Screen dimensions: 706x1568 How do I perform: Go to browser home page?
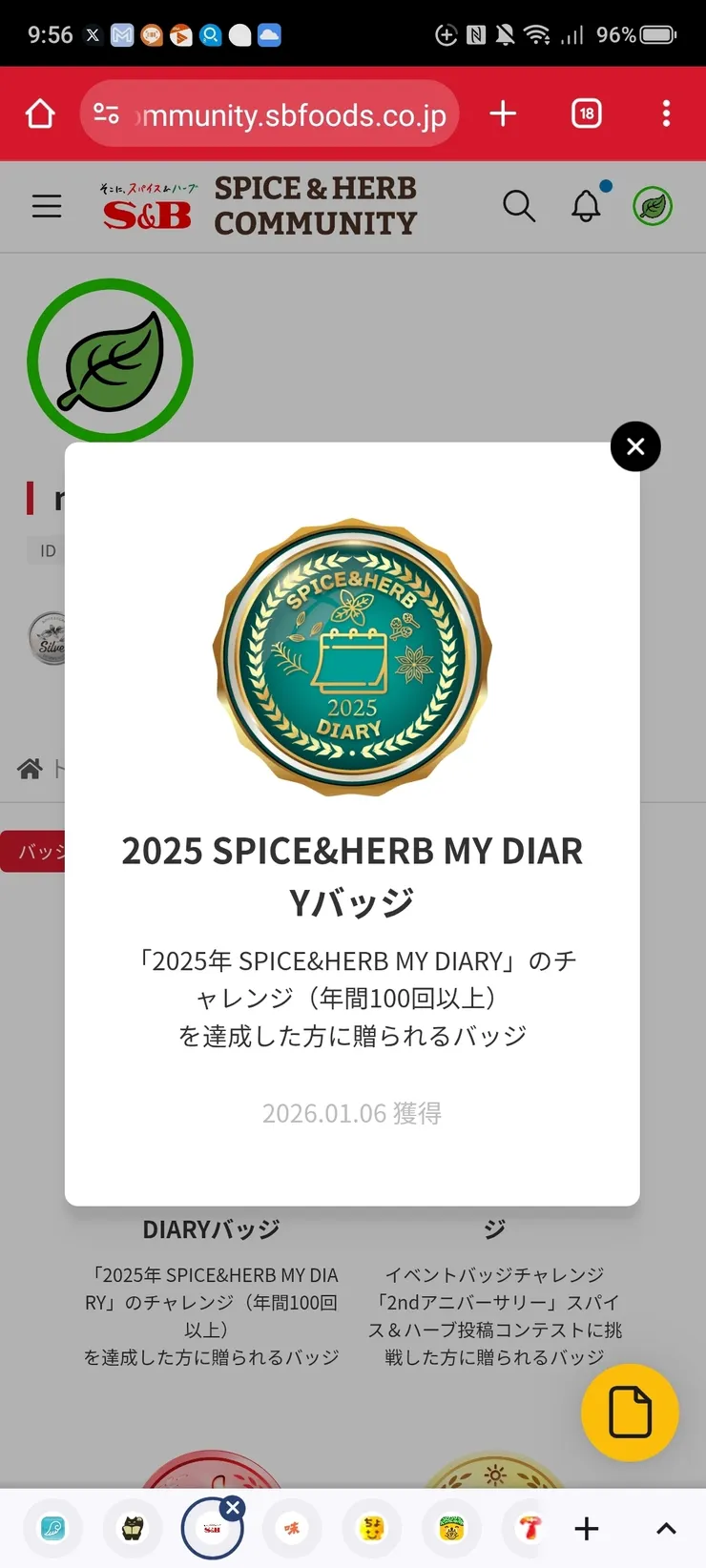click(x=40, y=114)
